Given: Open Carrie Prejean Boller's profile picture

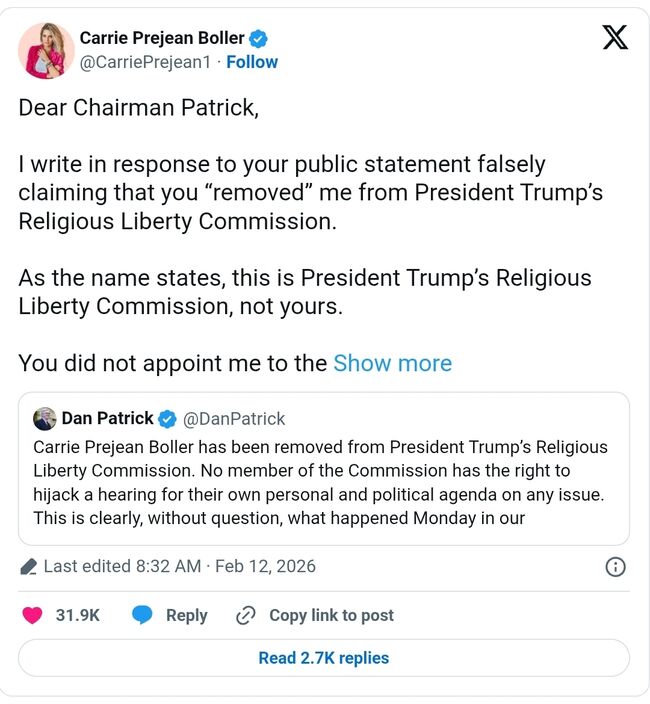Looking at the screenshot, I should [x=46, y=50].
